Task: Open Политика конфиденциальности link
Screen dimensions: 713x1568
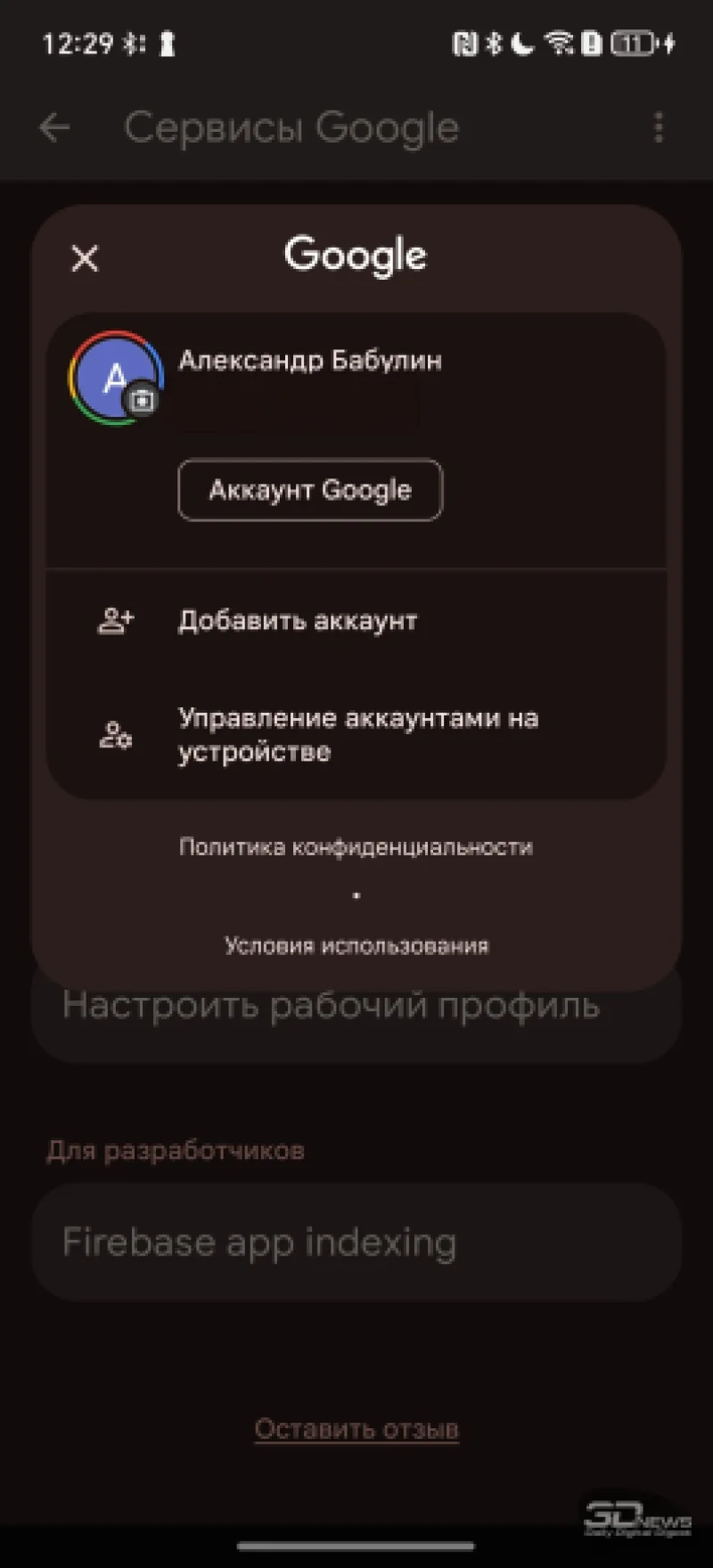Action: 356,847
